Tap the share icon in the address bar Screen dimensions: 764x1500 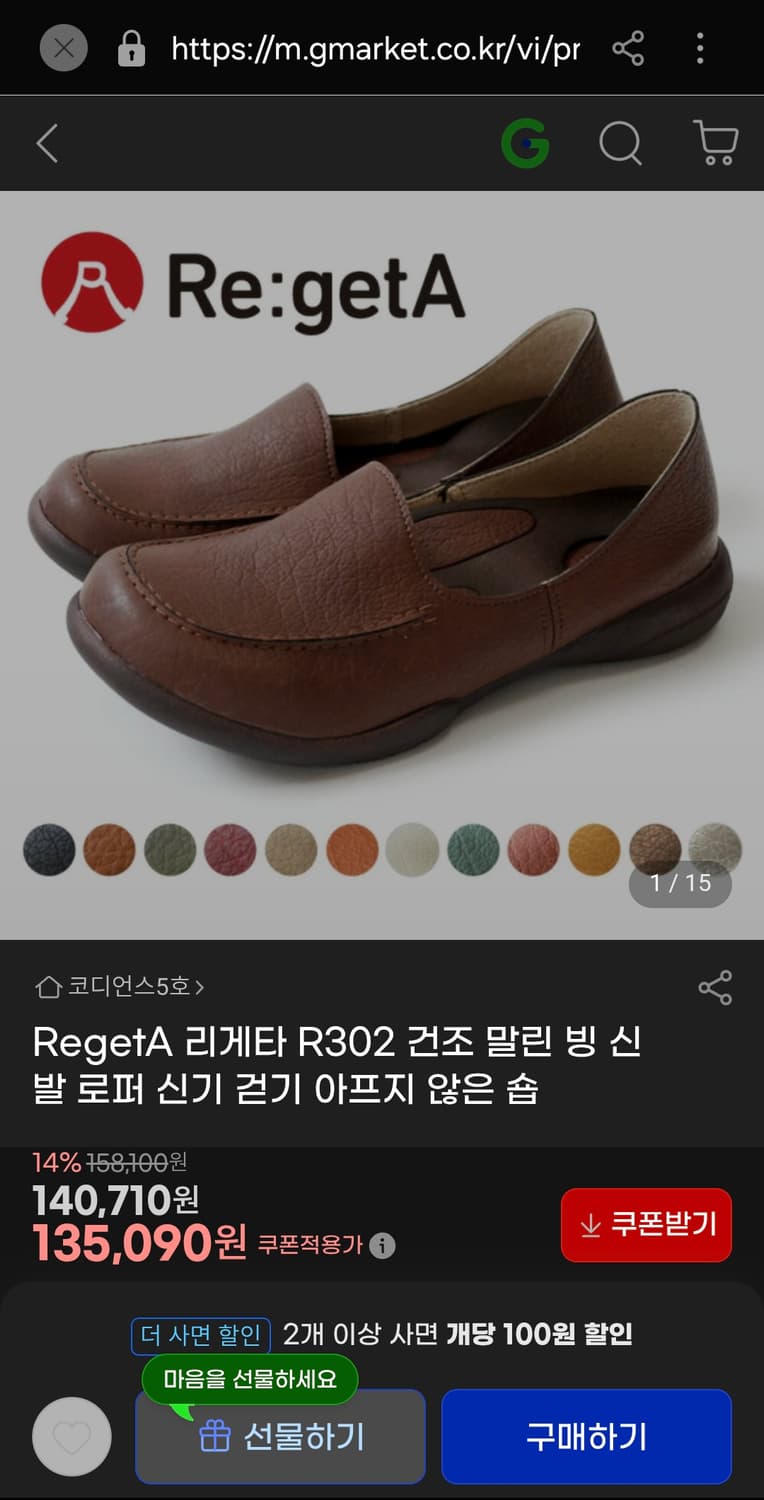(x=629, y=47)
